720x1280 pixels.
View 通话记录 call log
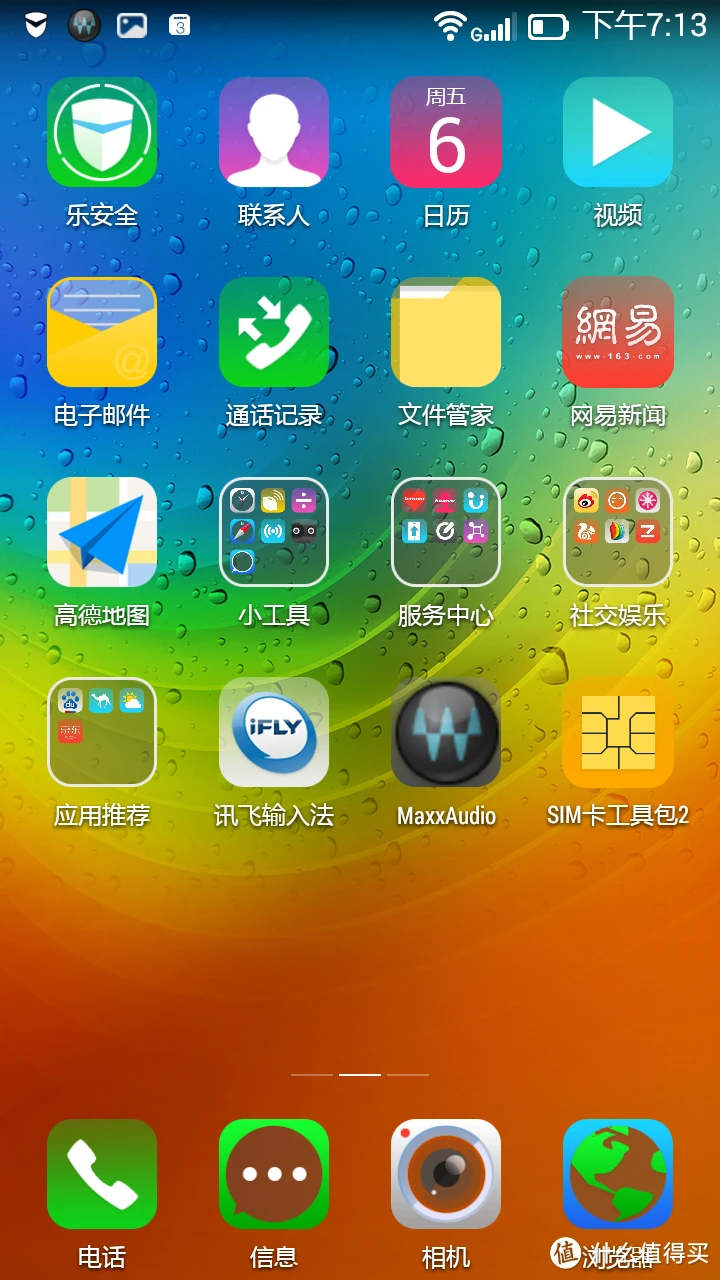pos(274,332)
